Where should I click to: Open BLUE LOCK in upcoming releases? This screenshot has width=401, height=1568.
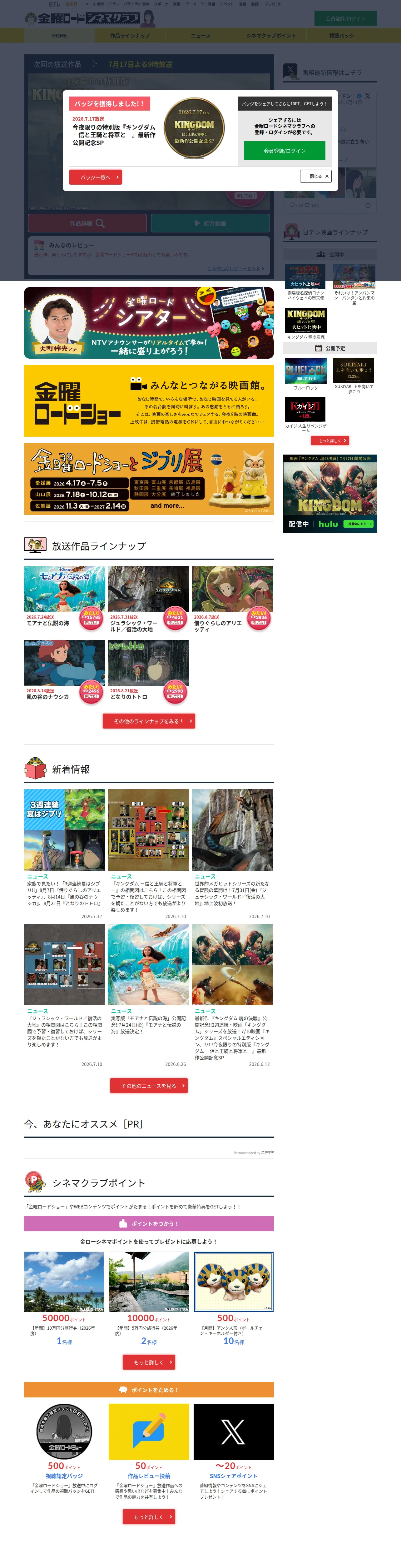[305, 374]
